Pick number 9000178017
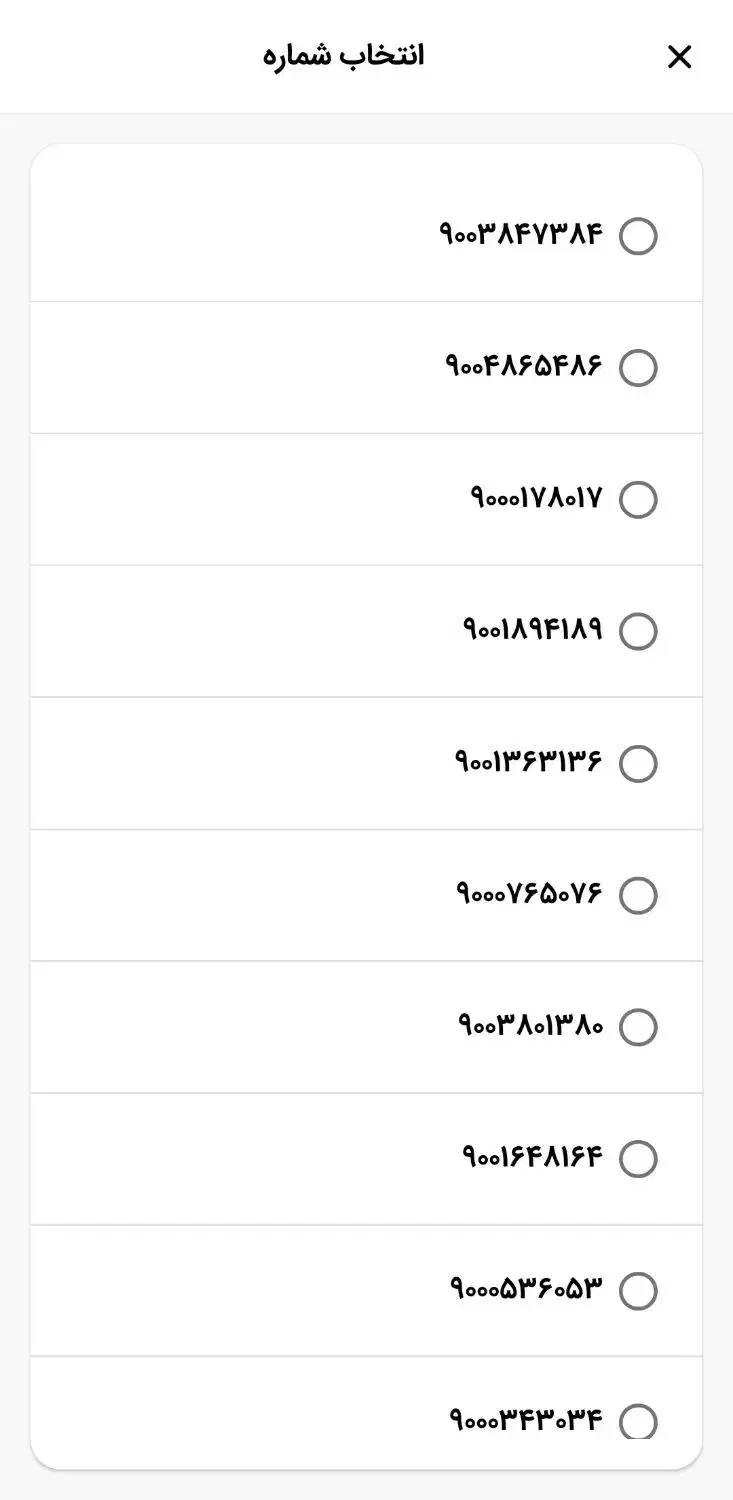The height and width of the screenshot is (1500, 733). click(x=638, y=500)
